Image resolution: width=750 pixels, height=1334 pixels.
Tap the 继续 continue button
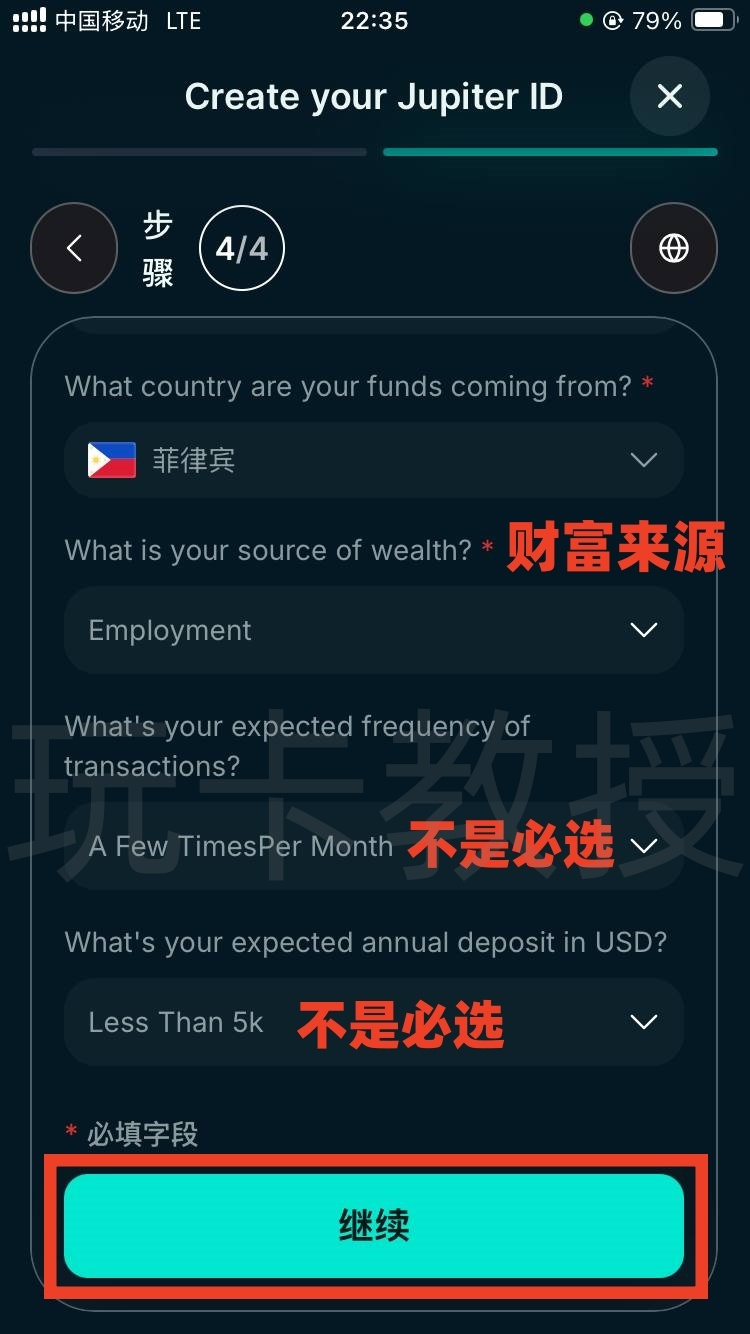pyautogui.click(x=374, y=1225)
